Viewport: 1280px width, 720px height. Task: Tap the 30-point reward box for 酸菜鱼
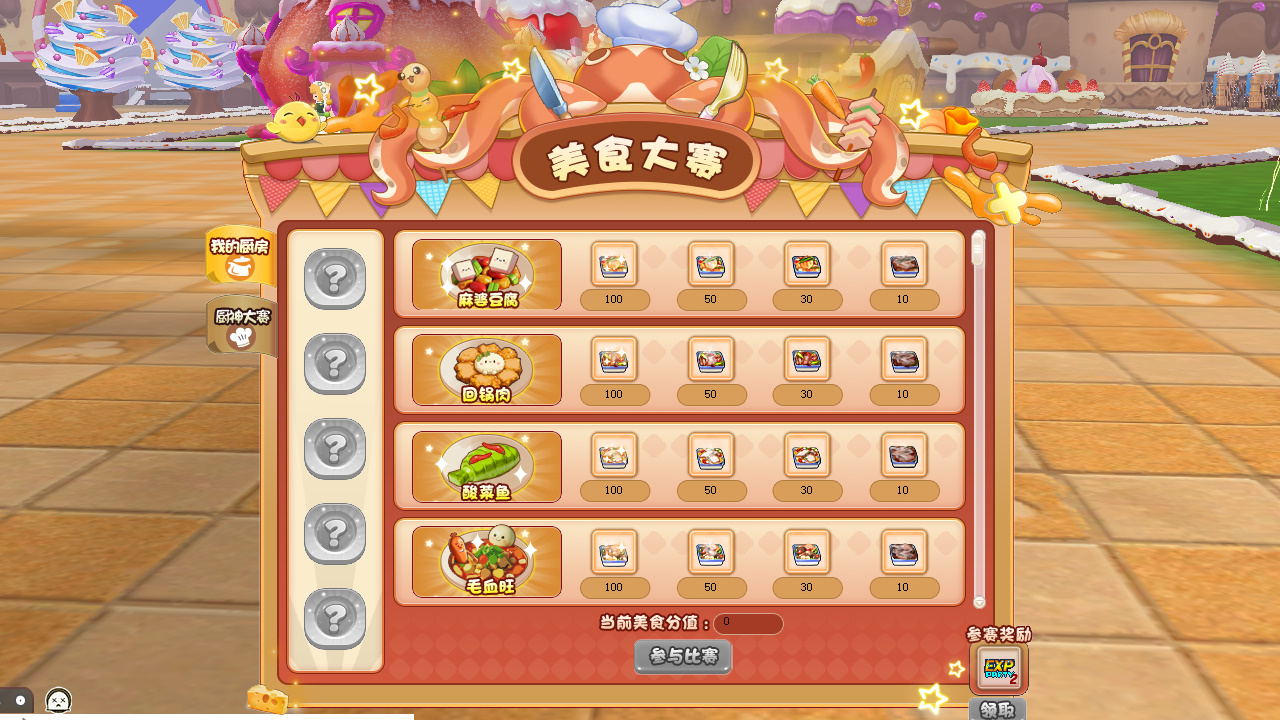(807, 456)
